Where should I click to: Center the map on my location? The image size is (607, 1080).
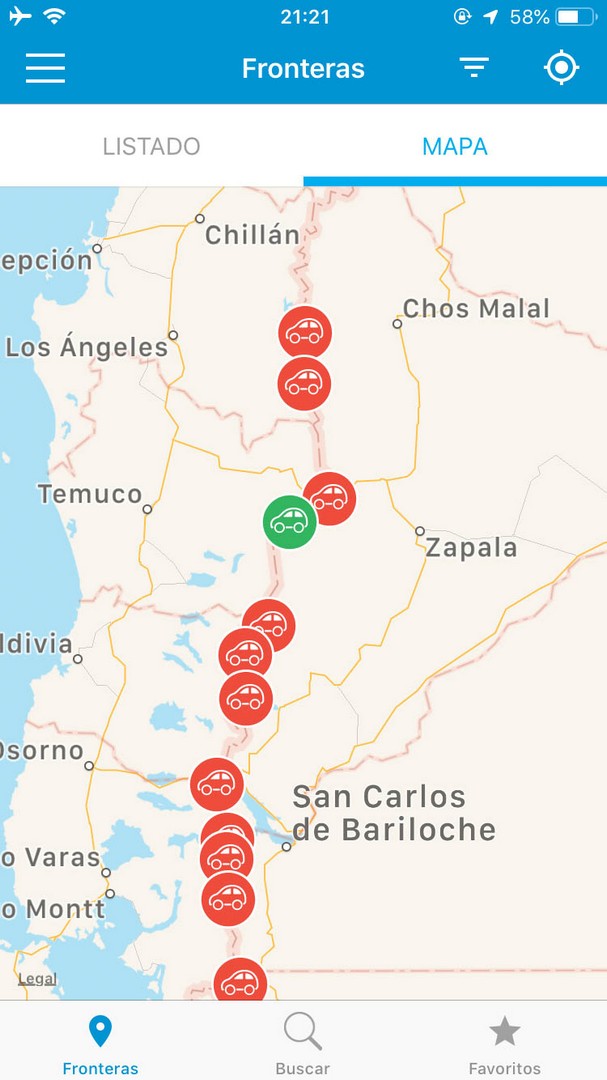point(561,68)
